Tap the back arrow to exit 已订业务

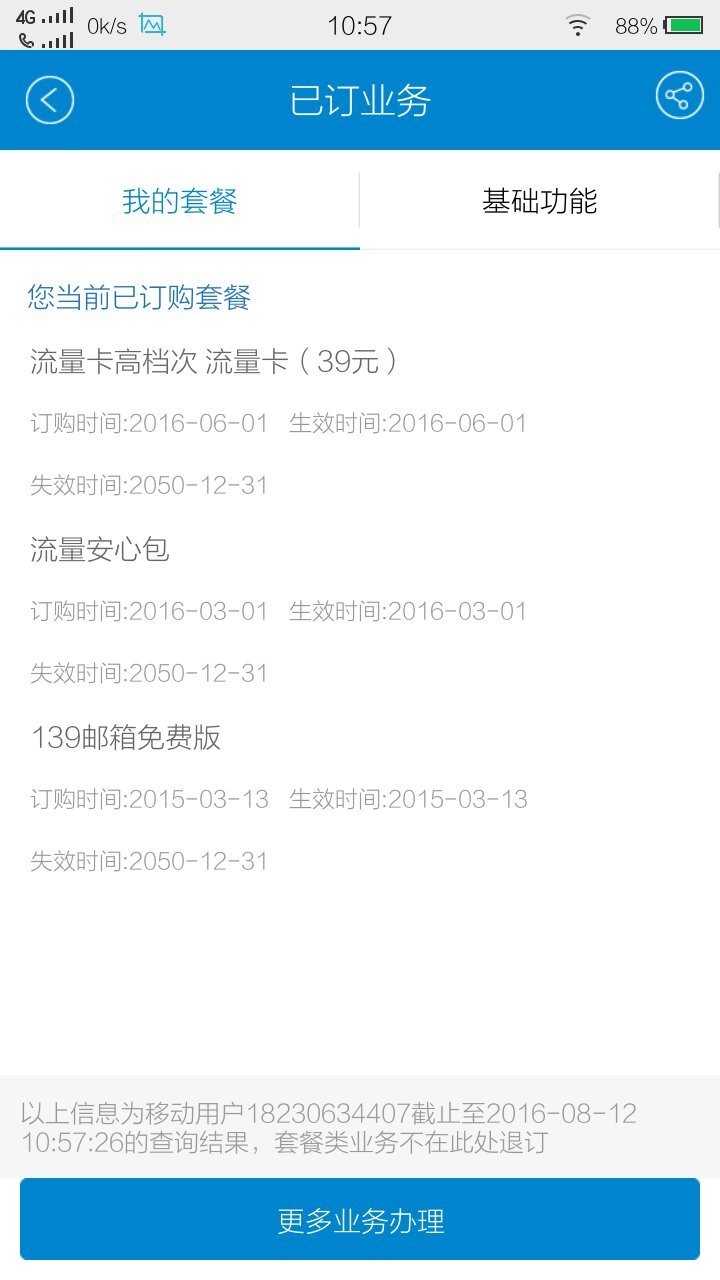click(48, 100)
